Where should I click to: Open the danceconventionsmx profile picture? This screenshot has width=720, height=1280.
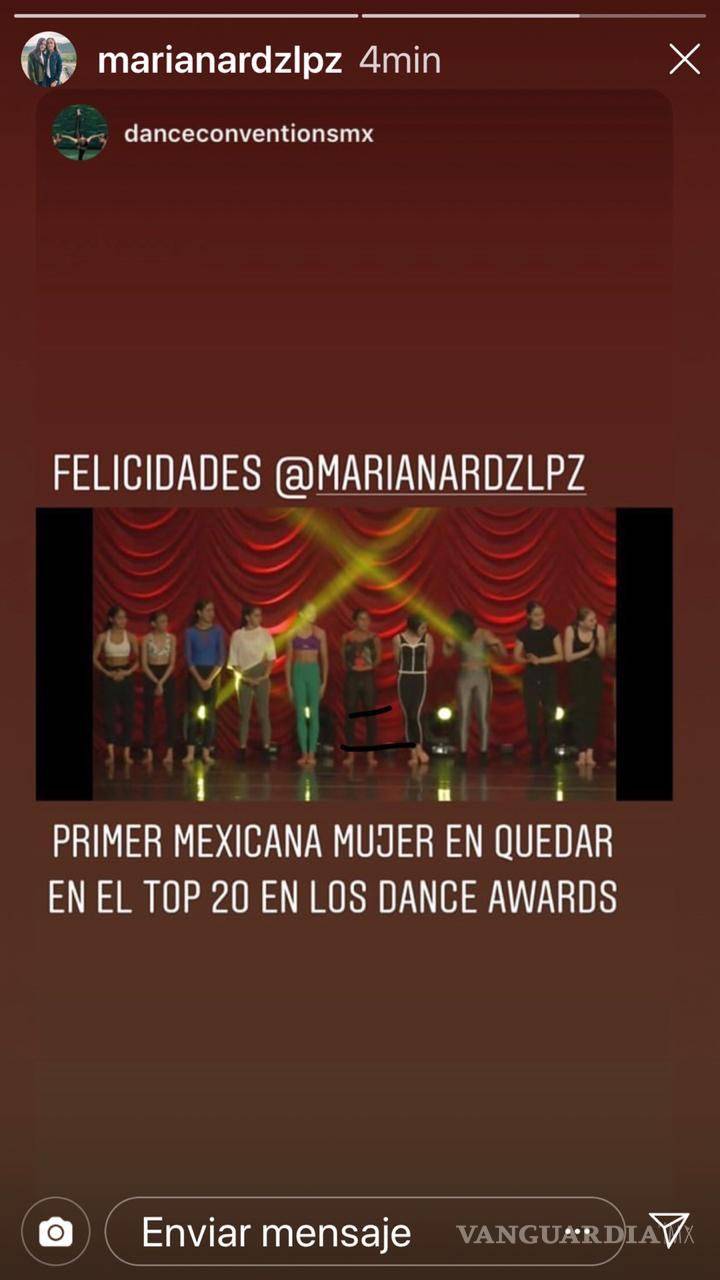[x=80, y=134]
